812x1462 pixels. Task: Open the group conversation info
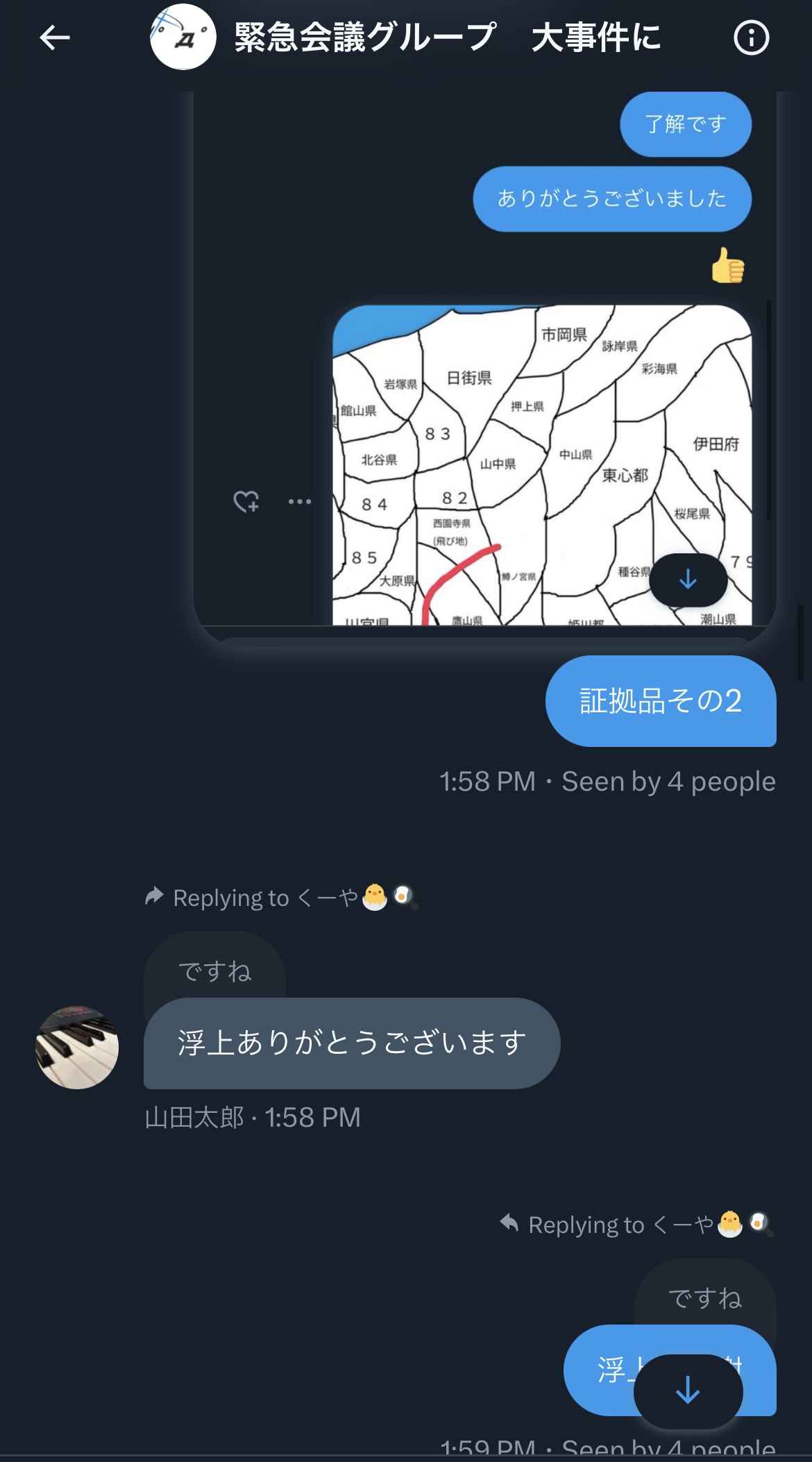click(x=752, y=37)
